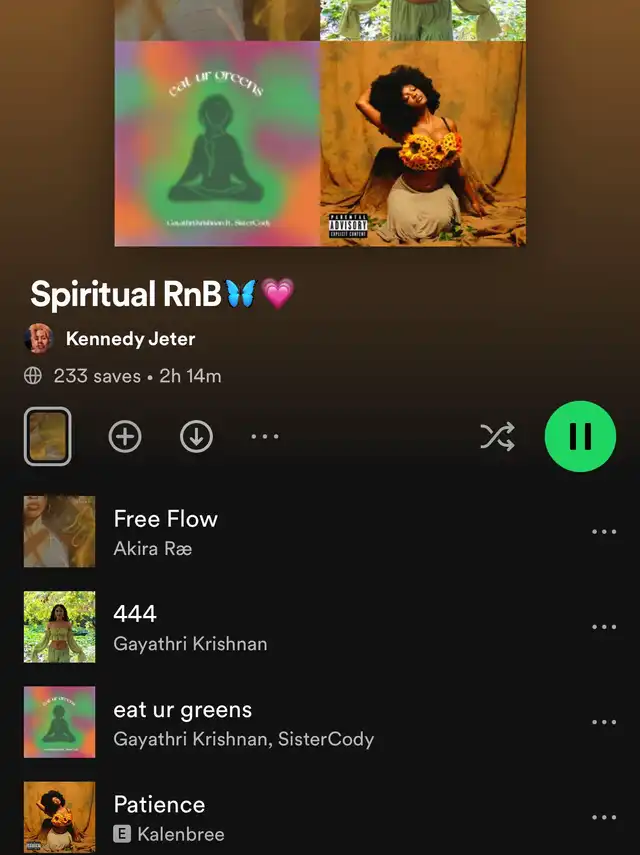Visit Kennedy Jeter's profile
Screen dimensions: 640x855
130,339
